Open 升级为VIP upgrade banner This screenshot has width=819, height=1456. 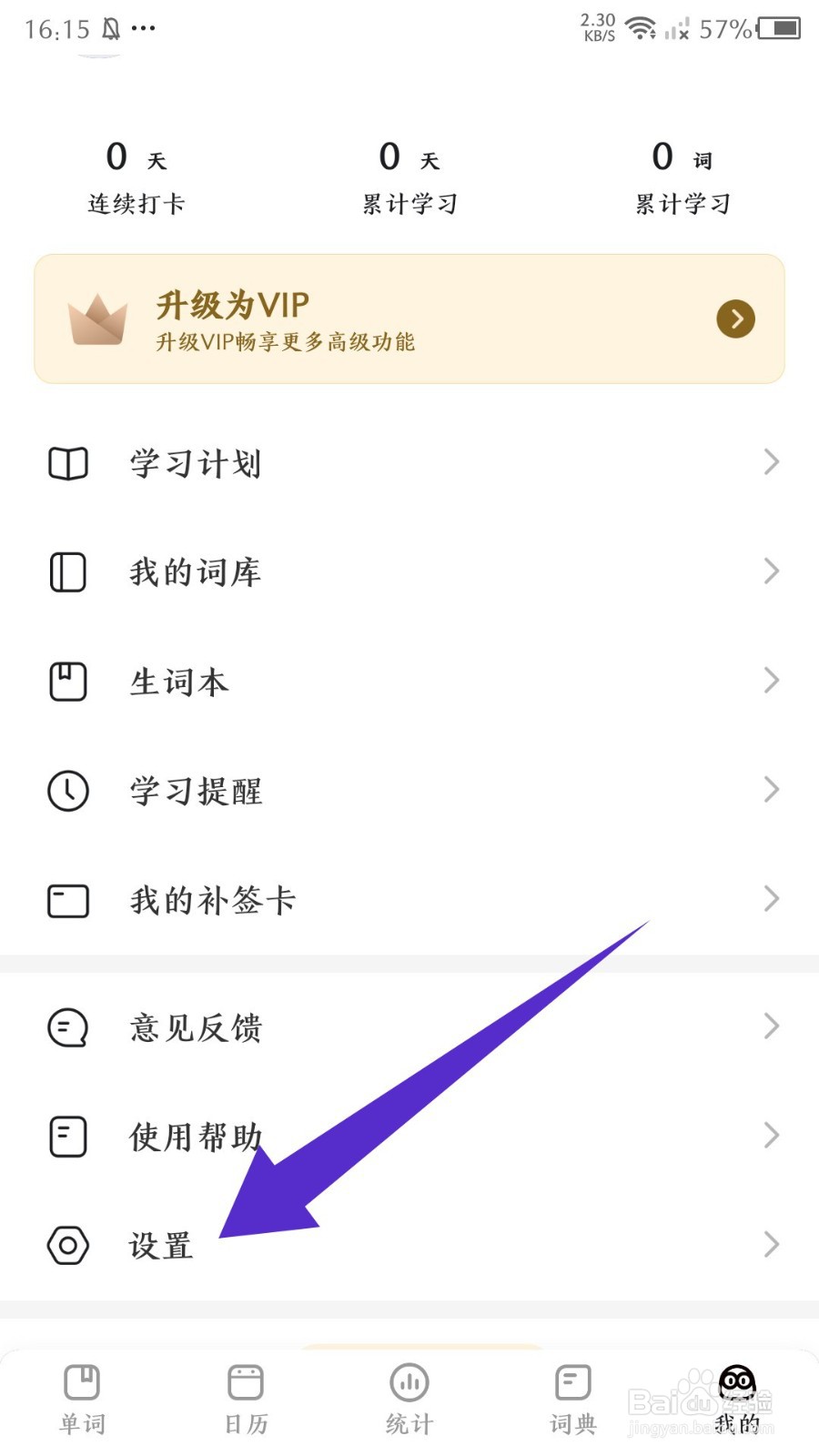[409, 318]
